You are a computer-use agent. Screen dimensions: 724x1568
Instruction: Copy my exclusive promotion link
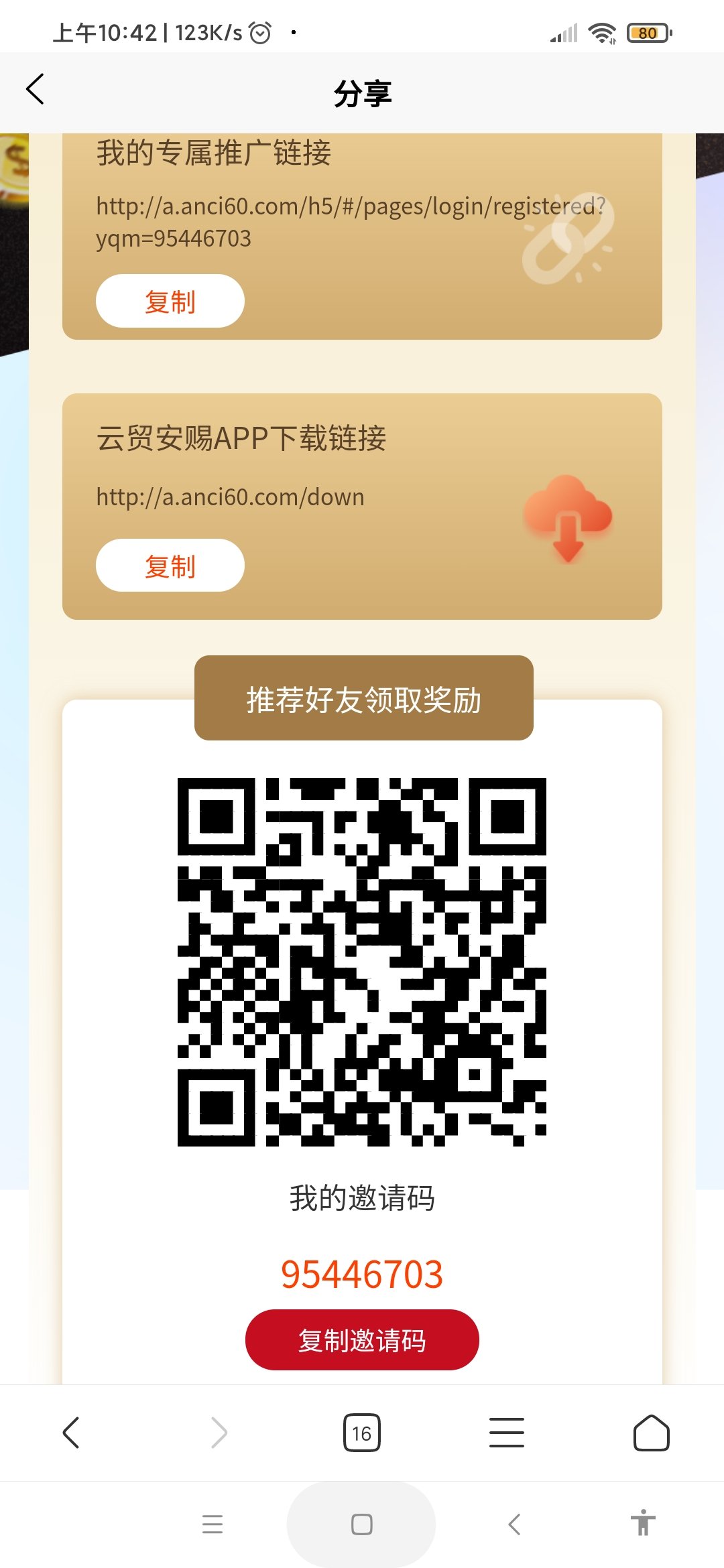coord(170,302)
